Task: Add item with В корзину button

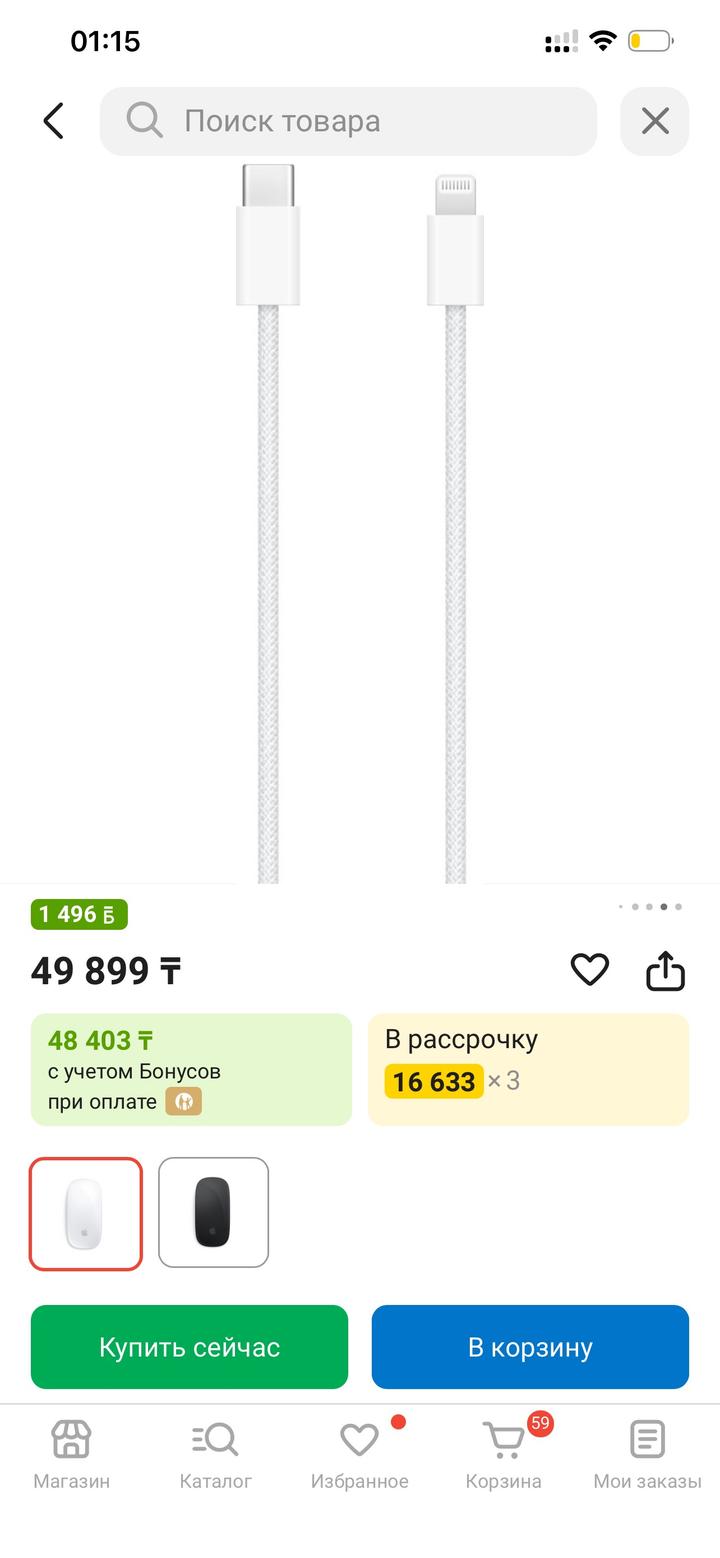Action: 530,1346
